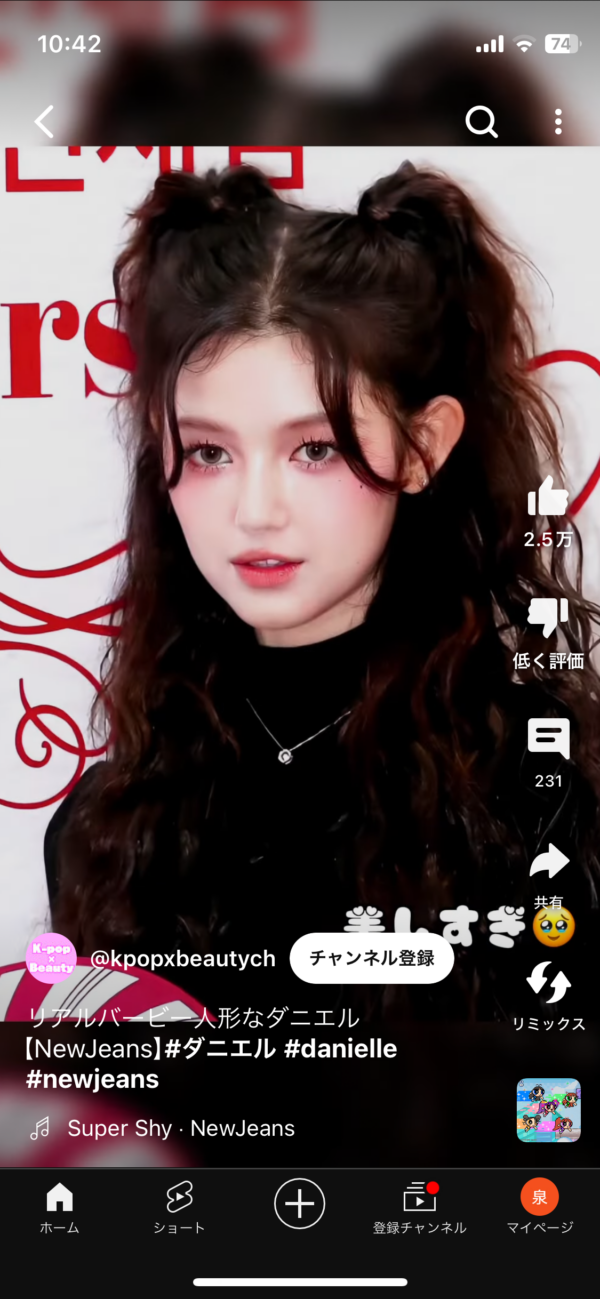Go back with the top-left arrow
Image resolution: width=600 pixels, height=1299 pixels.
pos(44,122)
